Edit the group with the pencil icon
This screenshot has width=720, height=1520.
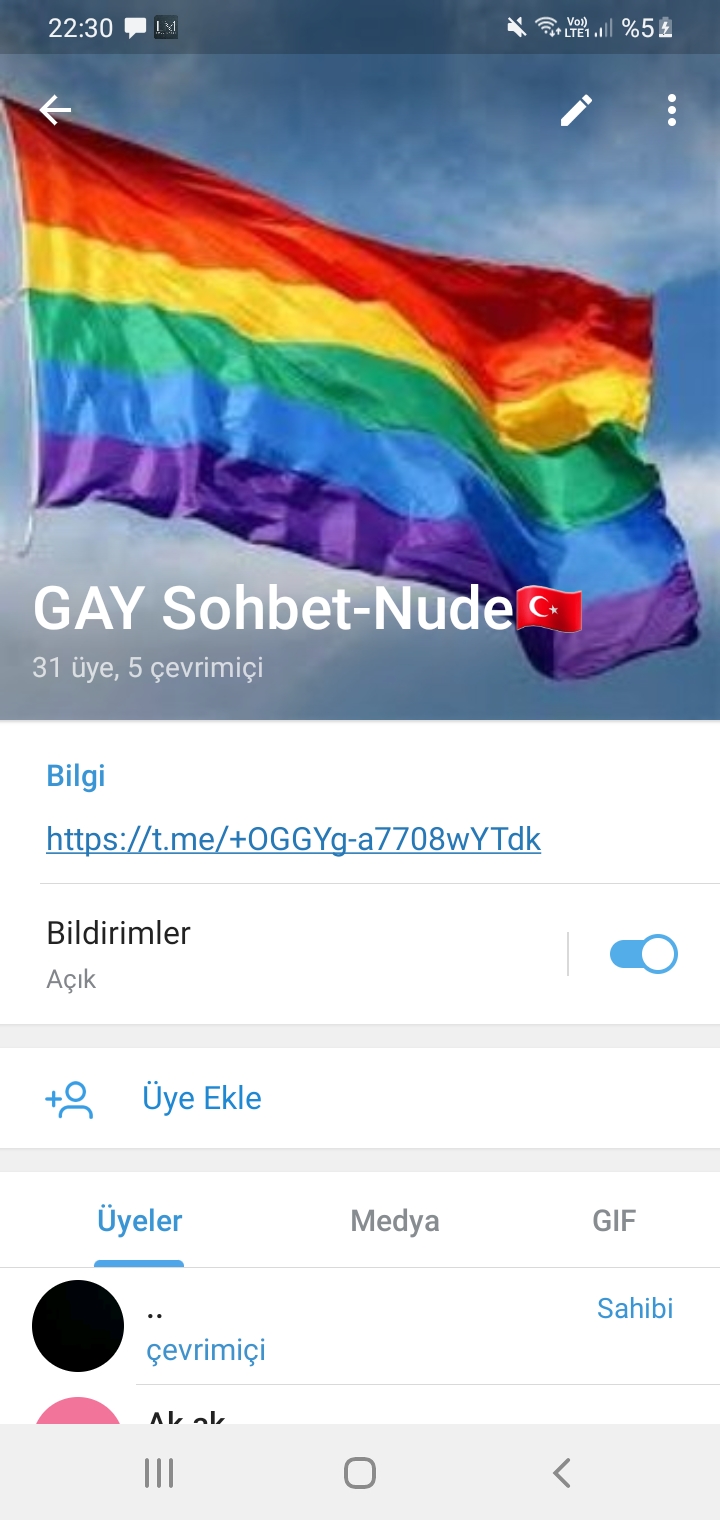(x=576, y=110)
